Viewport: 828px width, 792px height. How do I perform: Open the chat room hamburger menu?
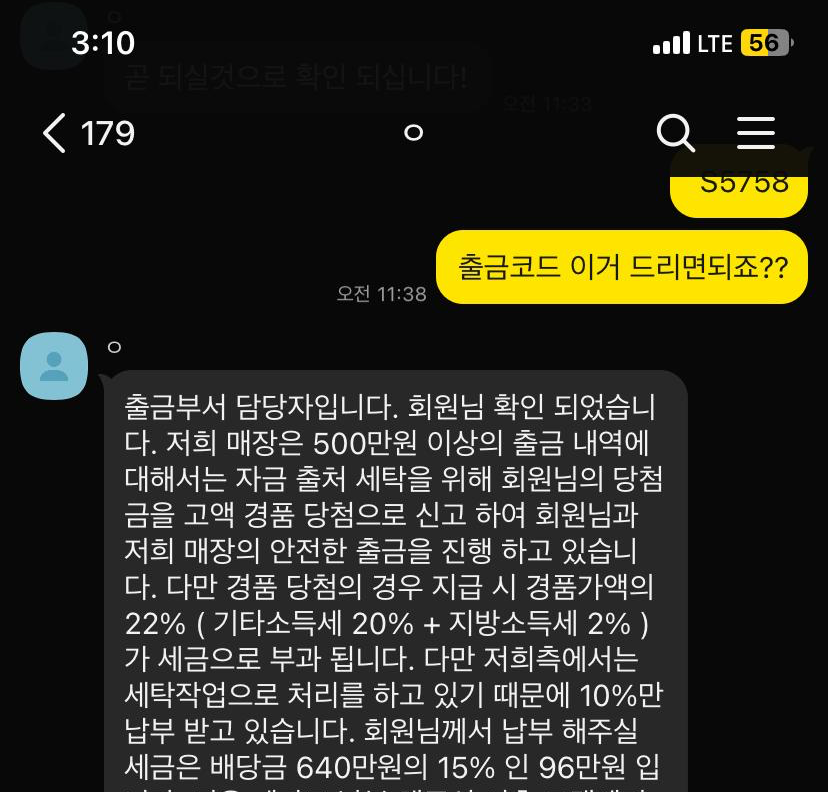tap(756, 133)
